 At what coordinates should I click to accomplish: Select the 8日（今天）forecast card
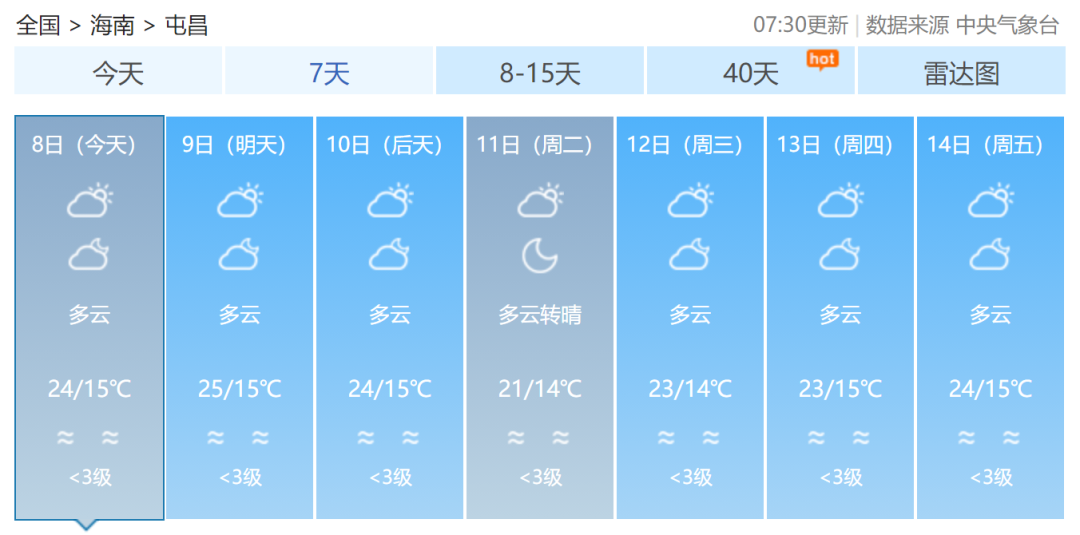[x=89, y=317]
